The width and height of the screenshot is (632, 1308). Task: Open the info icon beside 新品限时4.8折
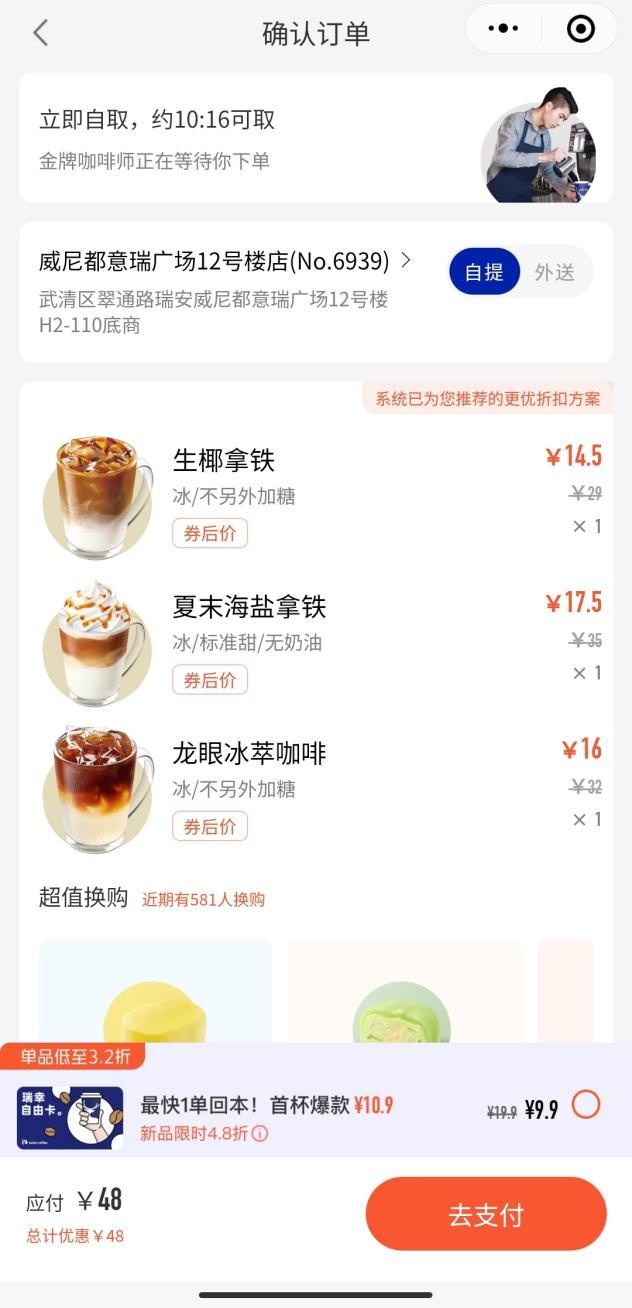(x=260, y=1134)
